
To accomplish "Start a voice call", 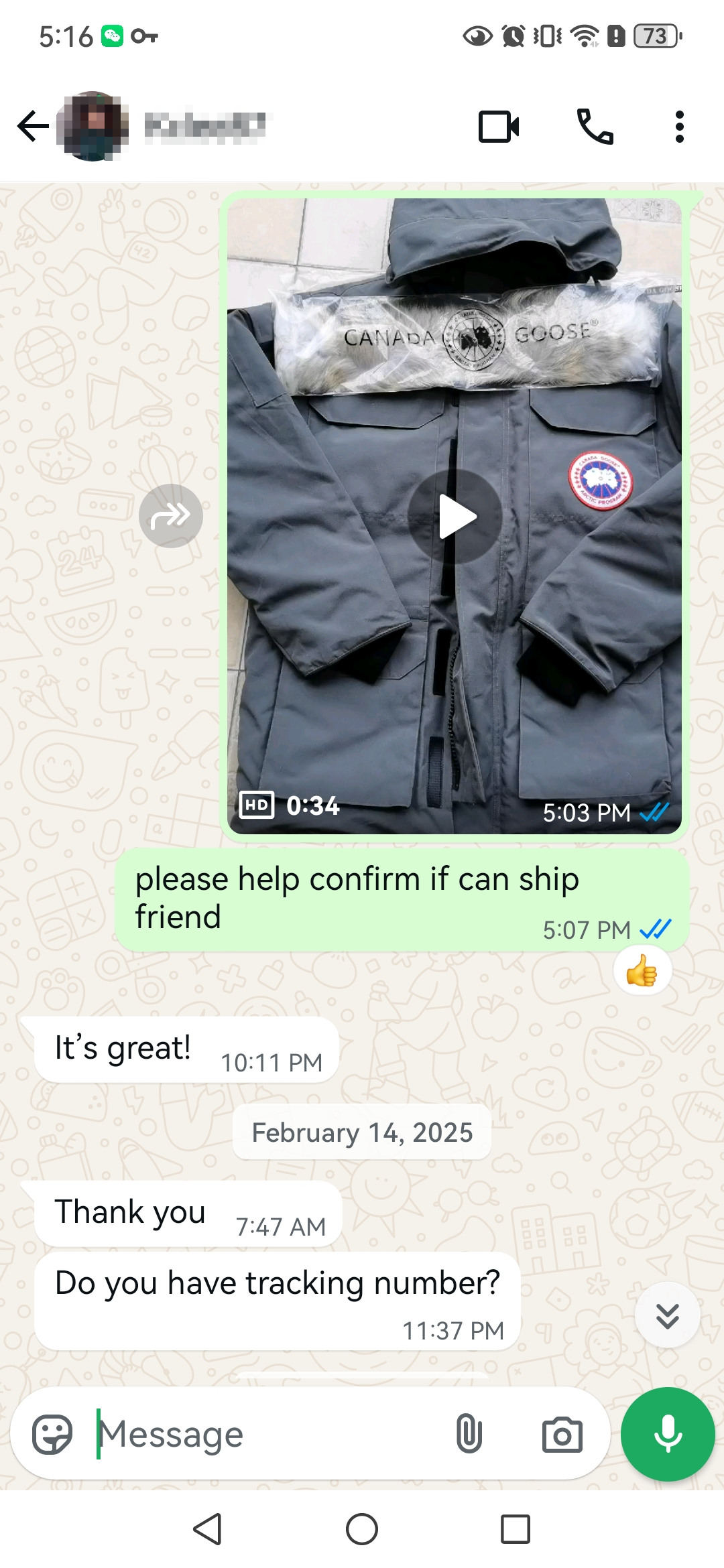I will click(595, 127).
